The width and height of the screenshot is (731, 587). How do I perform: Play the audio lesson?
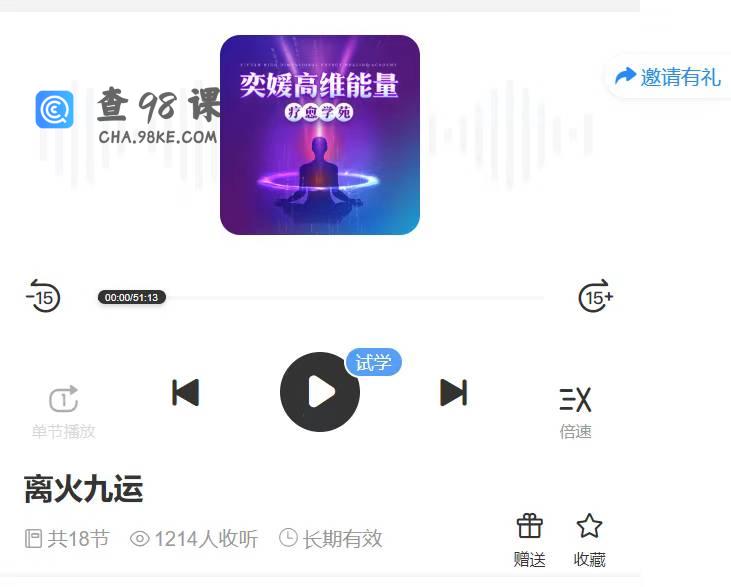(319, 392)
